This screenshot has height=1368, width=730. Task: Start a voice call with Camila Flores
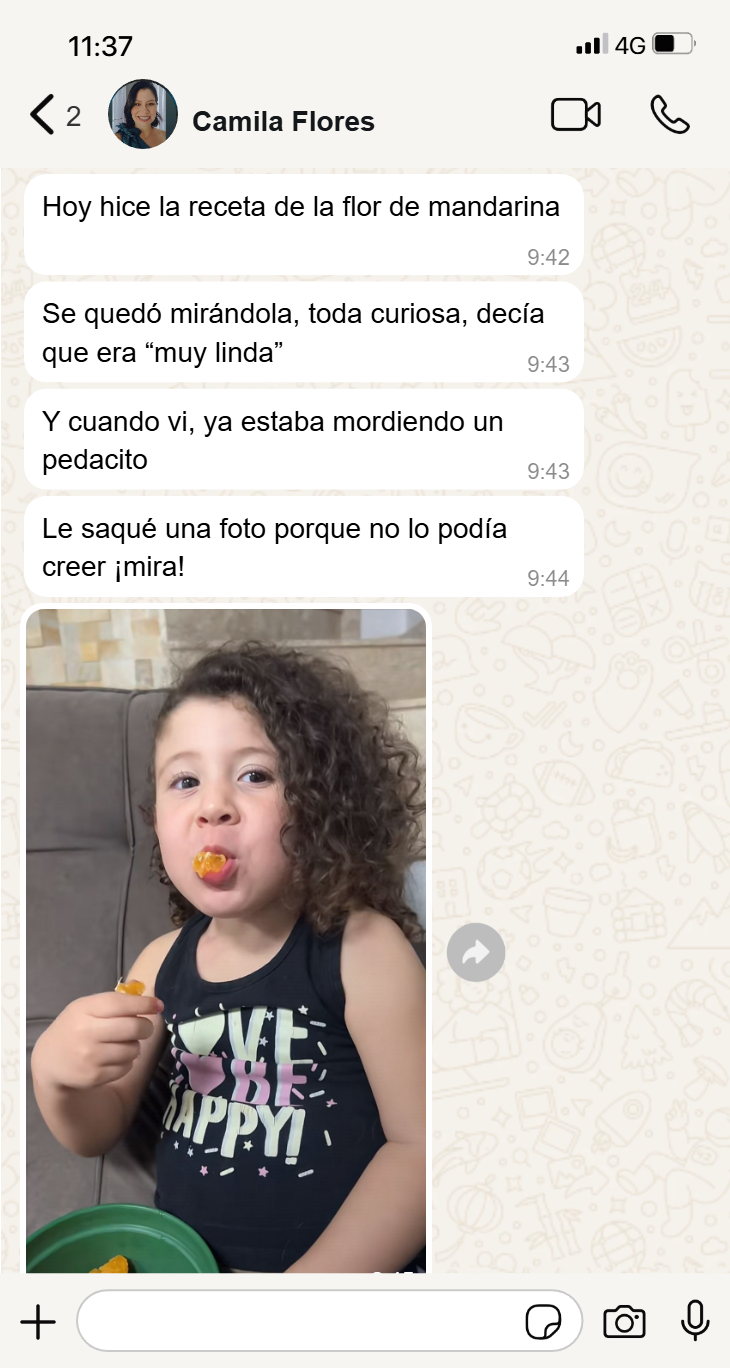(x=670, y=115)
